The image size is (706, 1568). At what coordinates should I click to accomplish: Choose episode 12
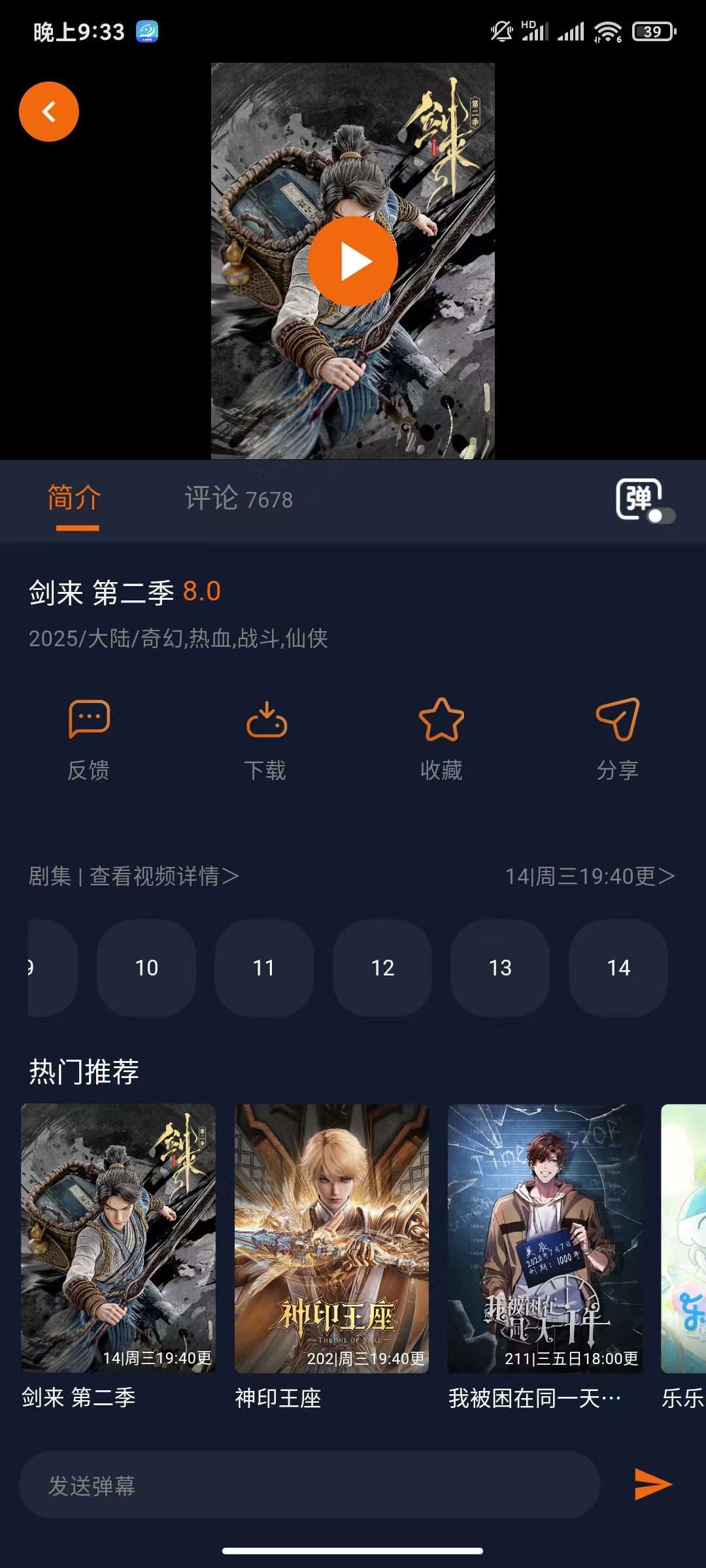[382, 968]
